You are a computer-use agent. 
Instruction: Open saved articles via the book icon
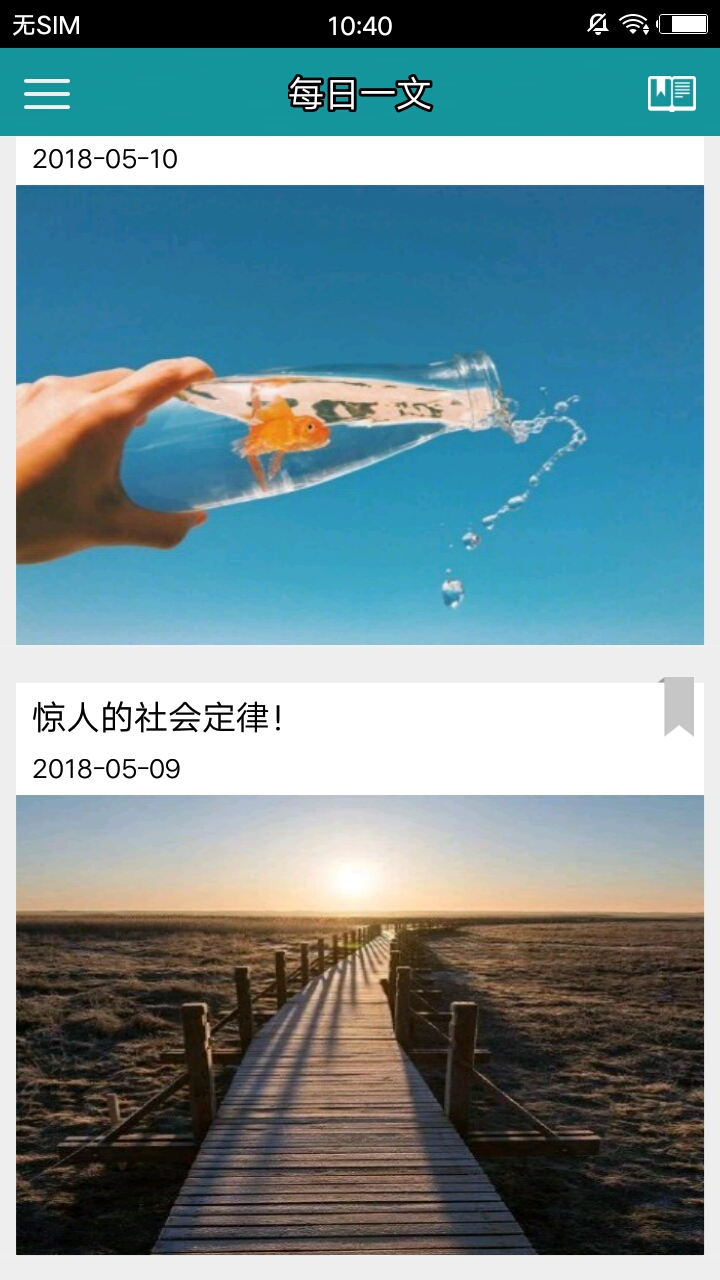(672, 93)
